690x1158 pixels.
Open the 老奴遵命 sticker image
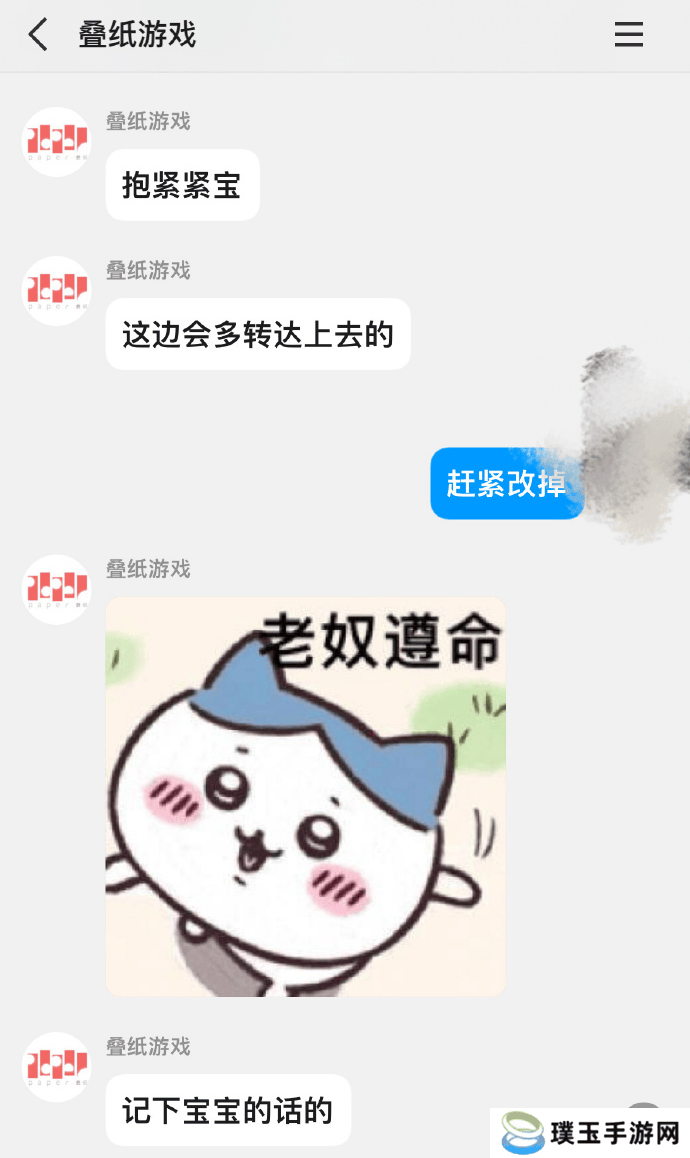305,796
